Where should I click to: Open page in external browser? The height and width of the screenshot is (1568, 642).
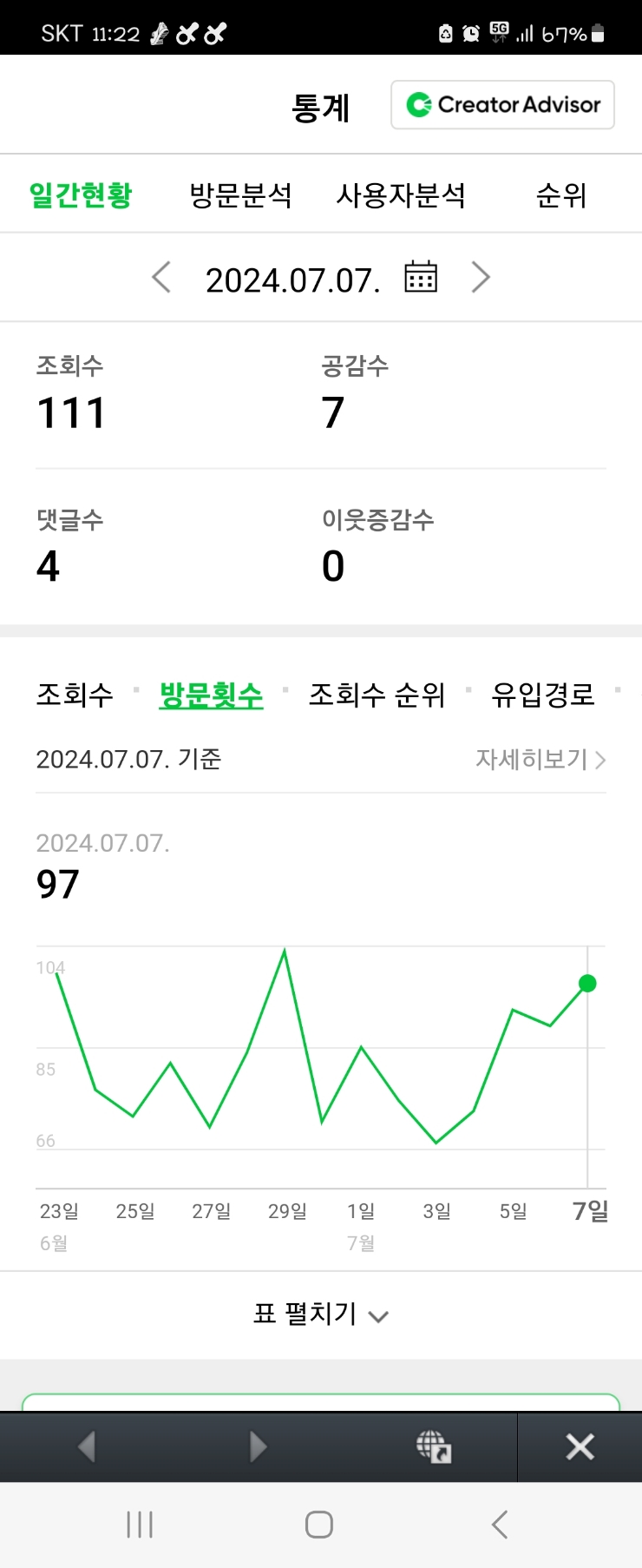click(434, 1446)
